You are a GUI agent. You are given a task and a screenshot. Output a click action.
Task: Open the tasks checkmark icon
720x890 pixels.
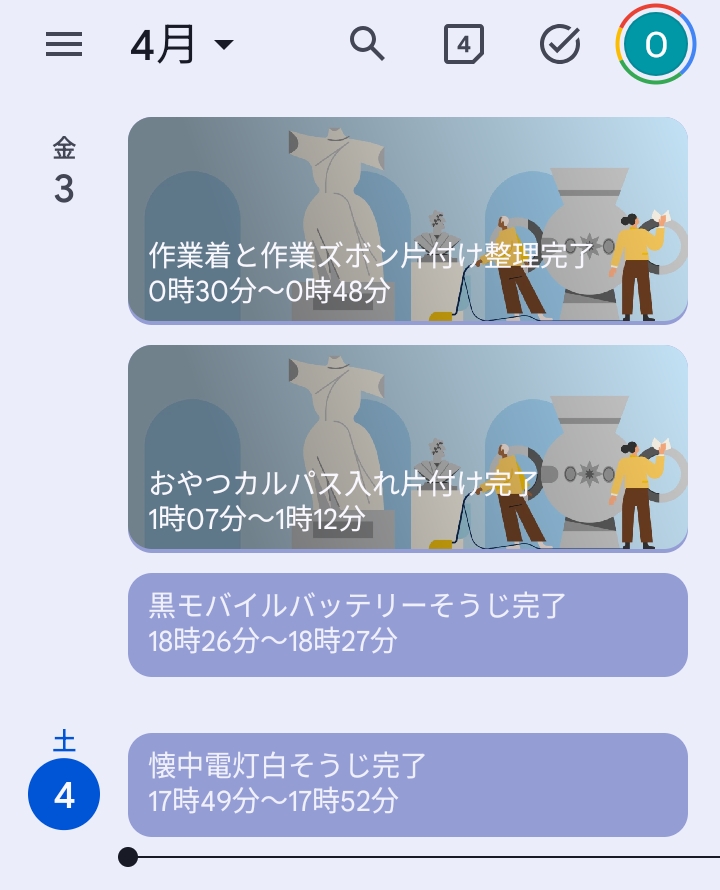[x=559, y=44]
